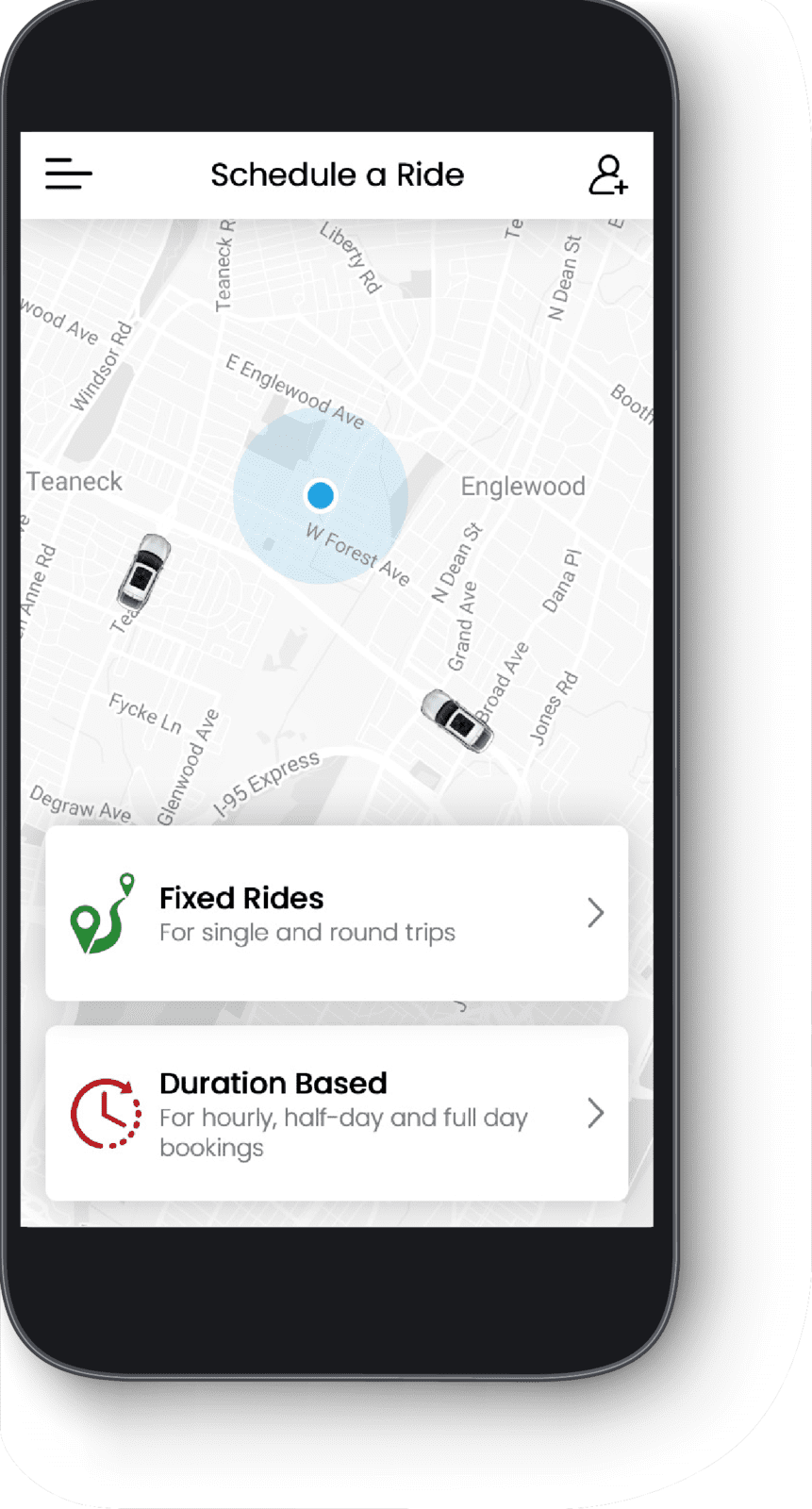Image resolution: width=812 pixels, height=1509 pixels.
Task: Open Fixed Rides for single and round trips
Action: 337,913
